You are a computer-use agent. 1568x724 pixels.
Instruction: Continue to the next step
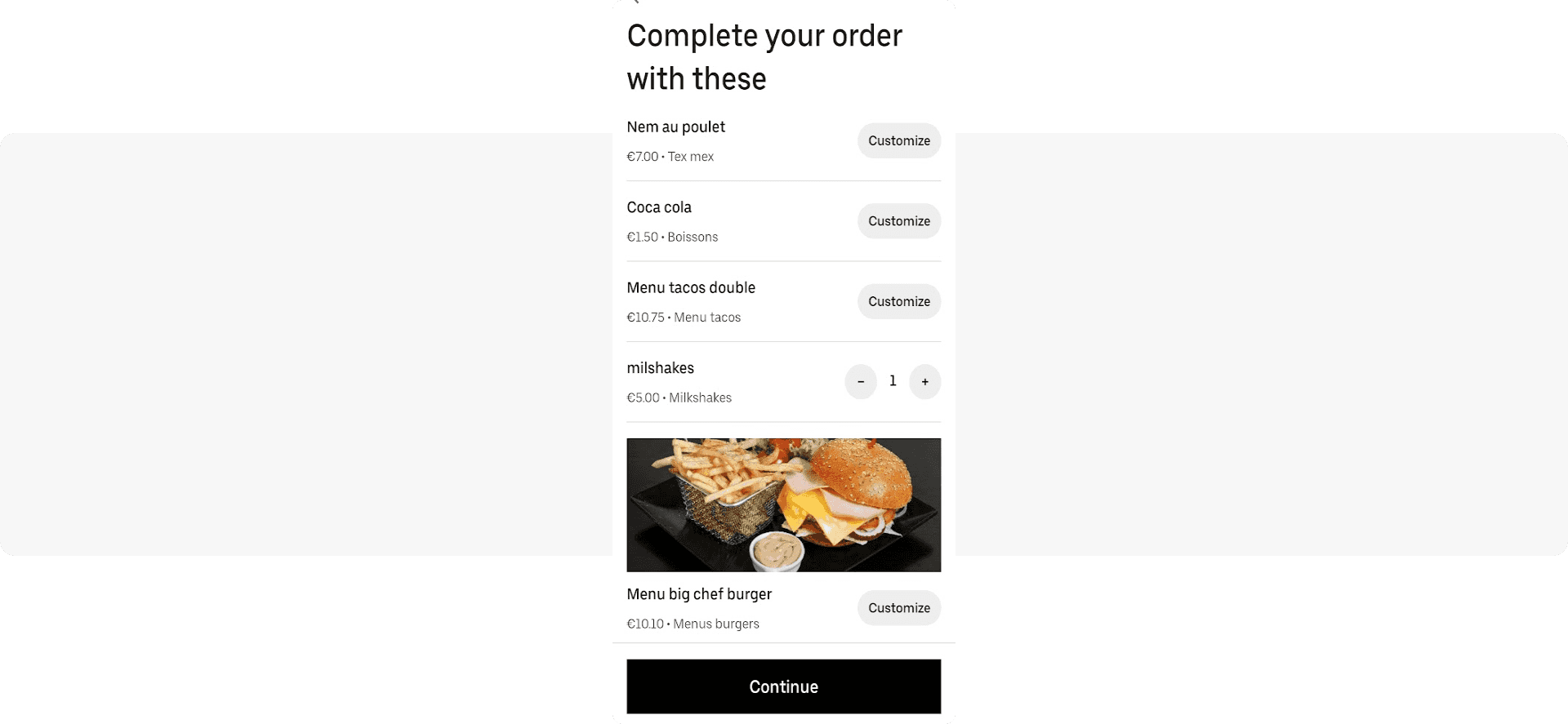tap(783, 686)
